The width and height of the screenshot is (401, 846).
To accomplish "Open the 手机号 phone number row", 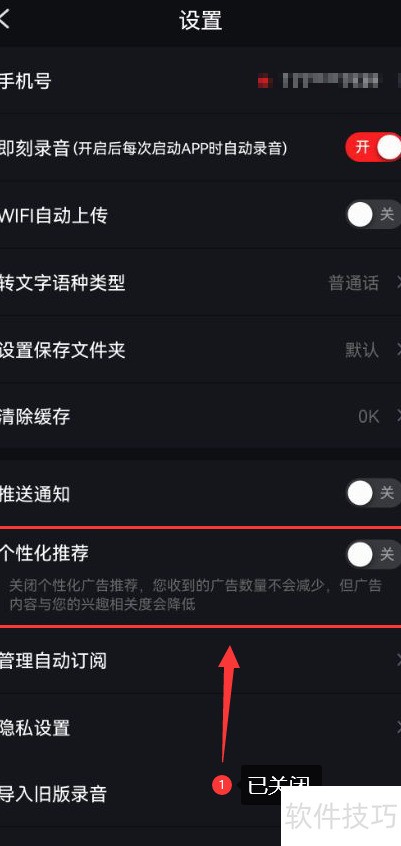I will click(200, 81).
